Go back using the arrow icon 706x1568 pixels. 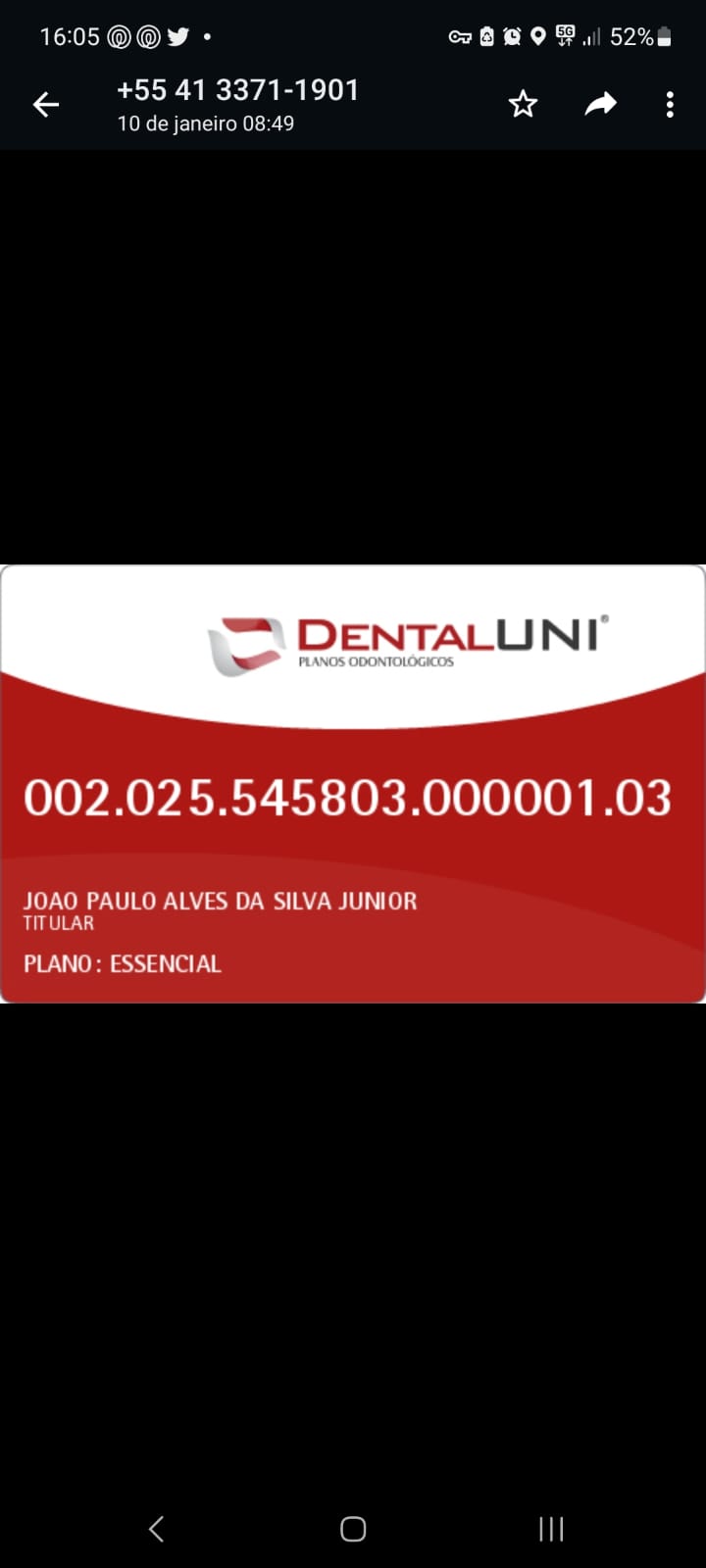(46, 105)
